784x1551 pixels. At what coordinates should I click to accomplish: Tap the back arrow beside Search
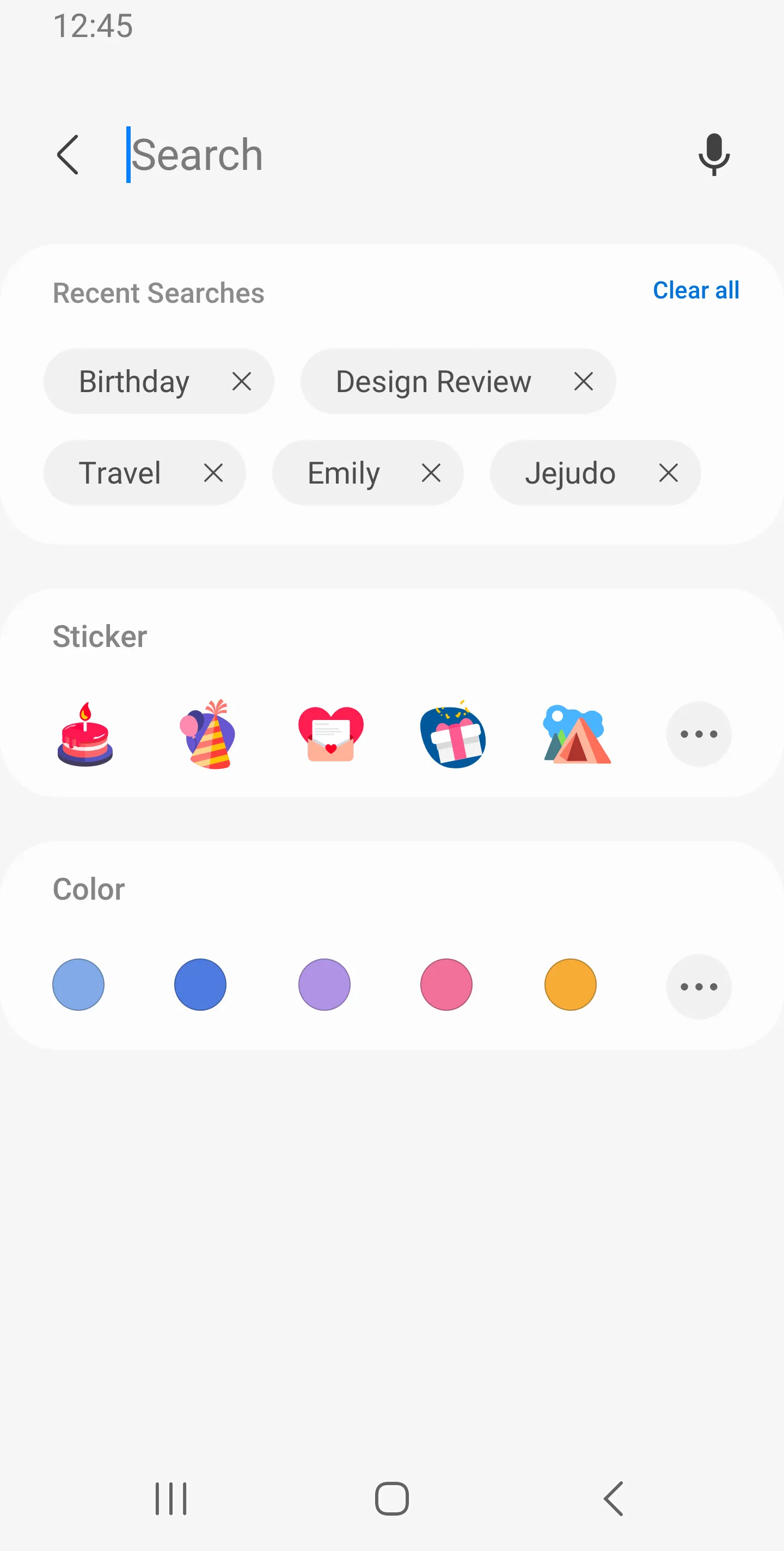point(68,154)
